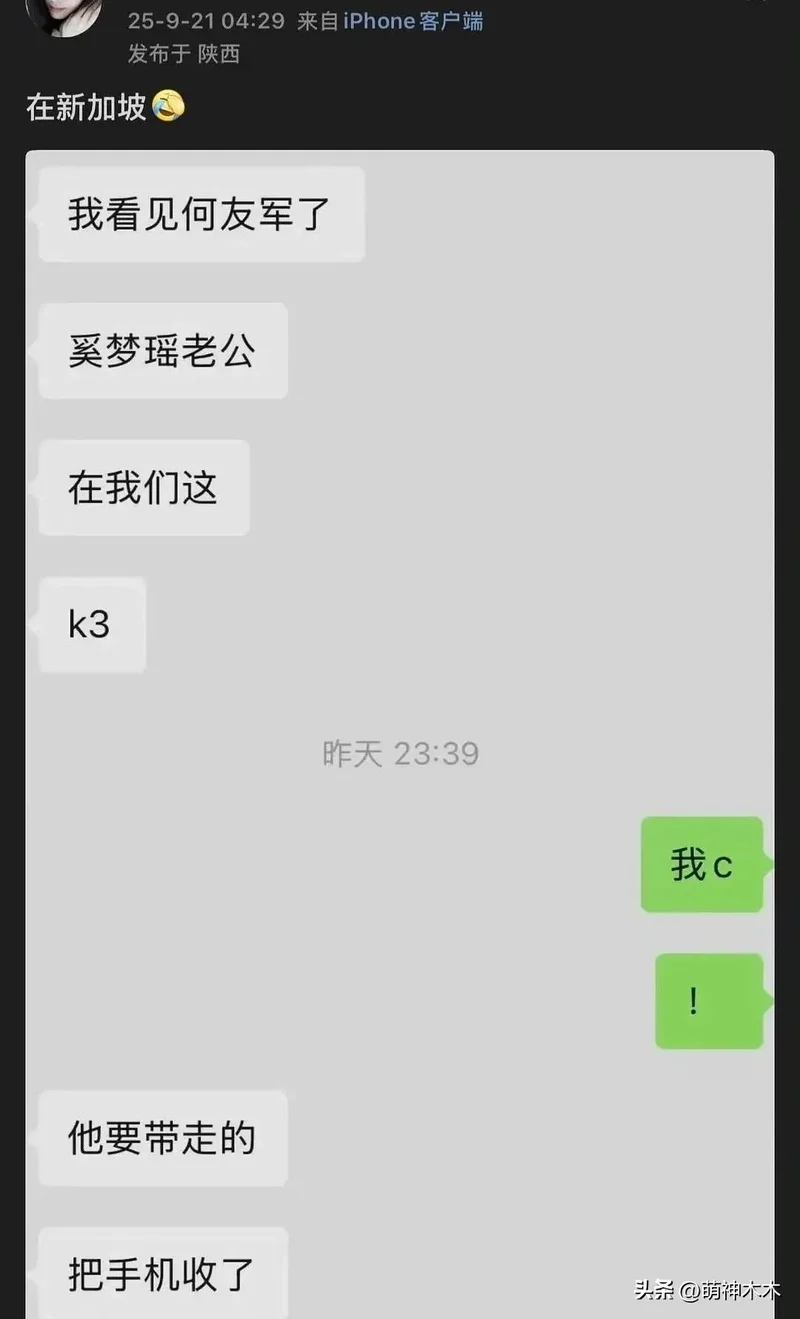This screenshot has width=800, height=1319.
Task: Open the poster's profile avatar
Action: pos(63,14)
